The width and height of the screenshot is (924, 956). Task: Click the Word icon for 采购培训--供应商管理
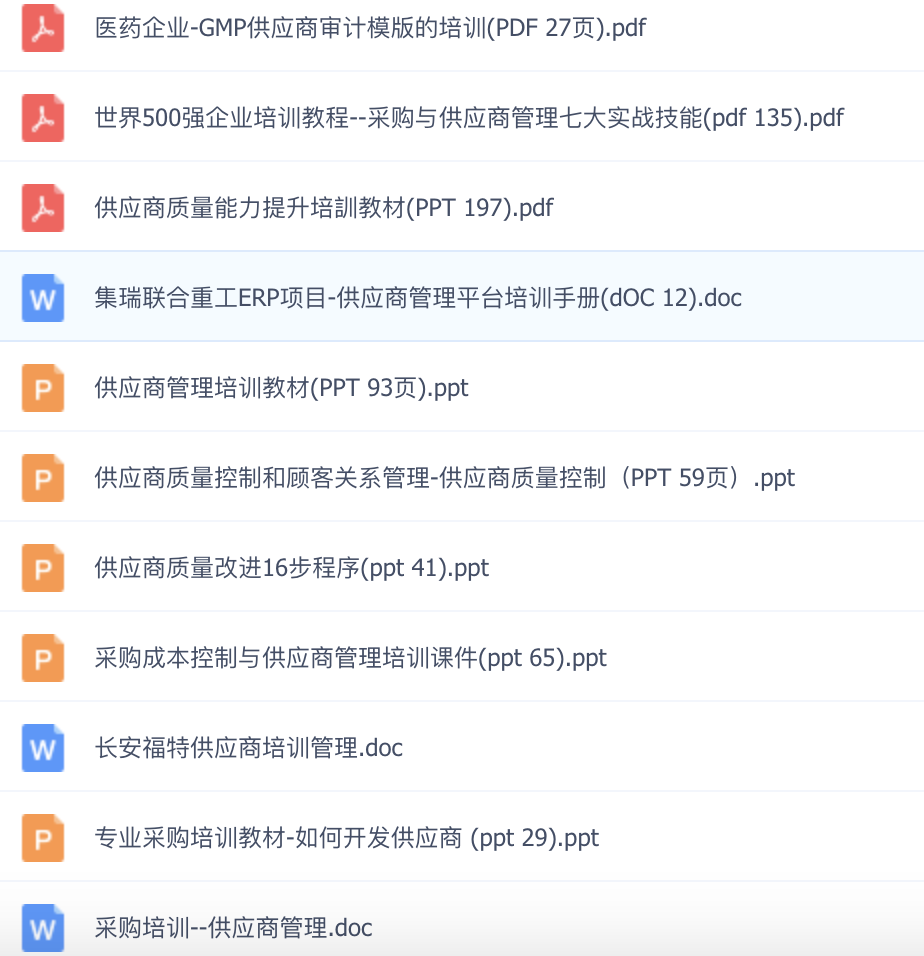42,927
